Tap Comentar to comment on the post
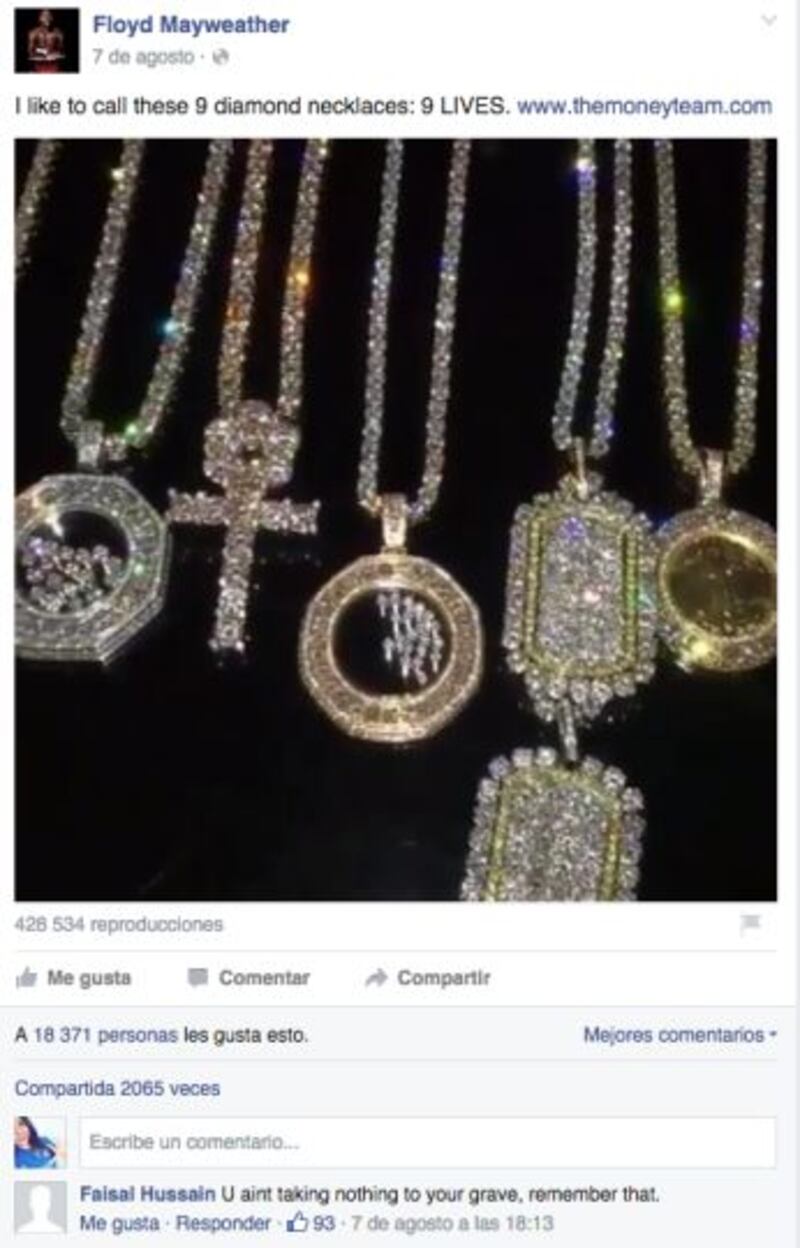The height and width of the screenshot is (1248, 800). (250, 978)
